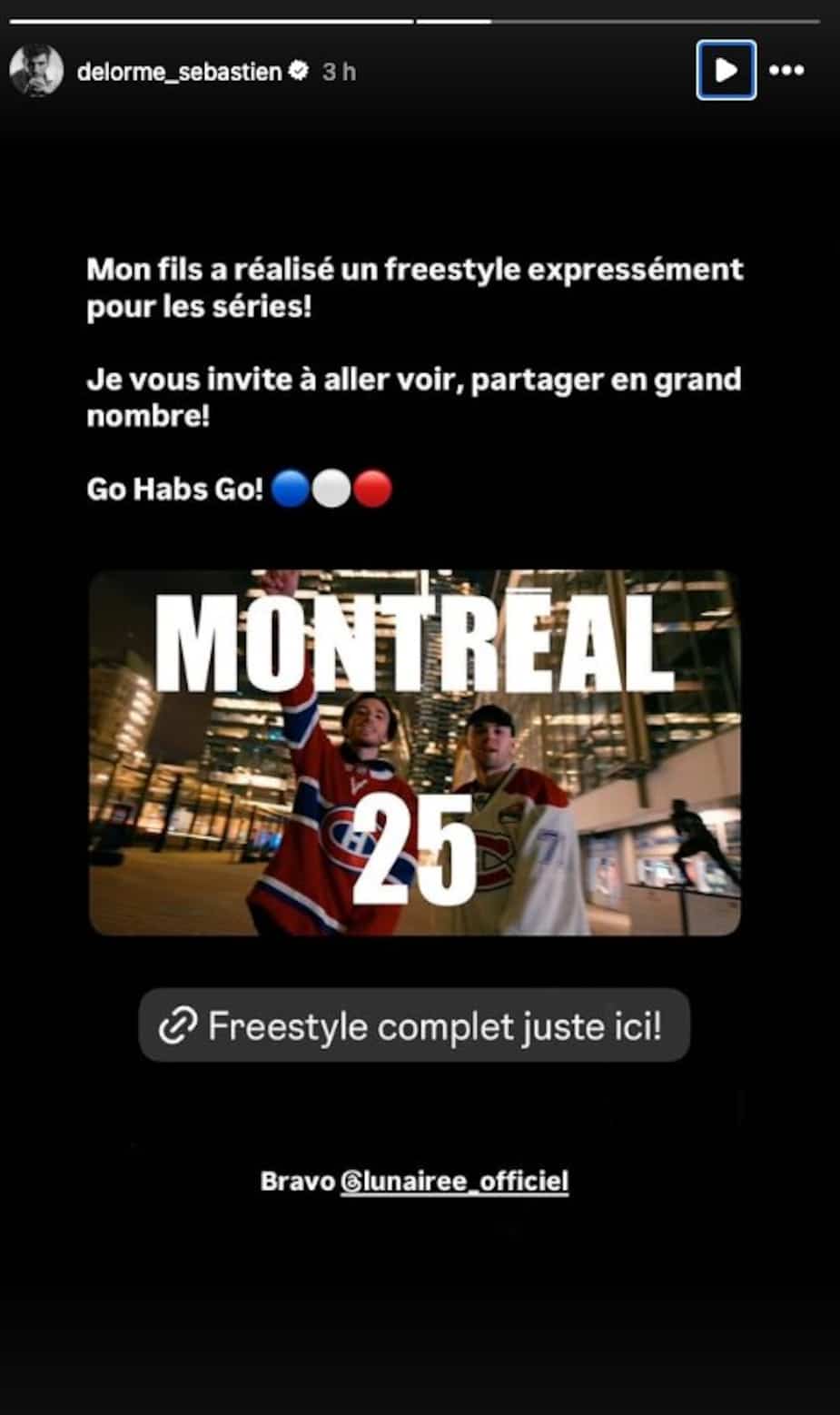
Task: Click the Bravo text near the mention
Action: [297, 1181]
